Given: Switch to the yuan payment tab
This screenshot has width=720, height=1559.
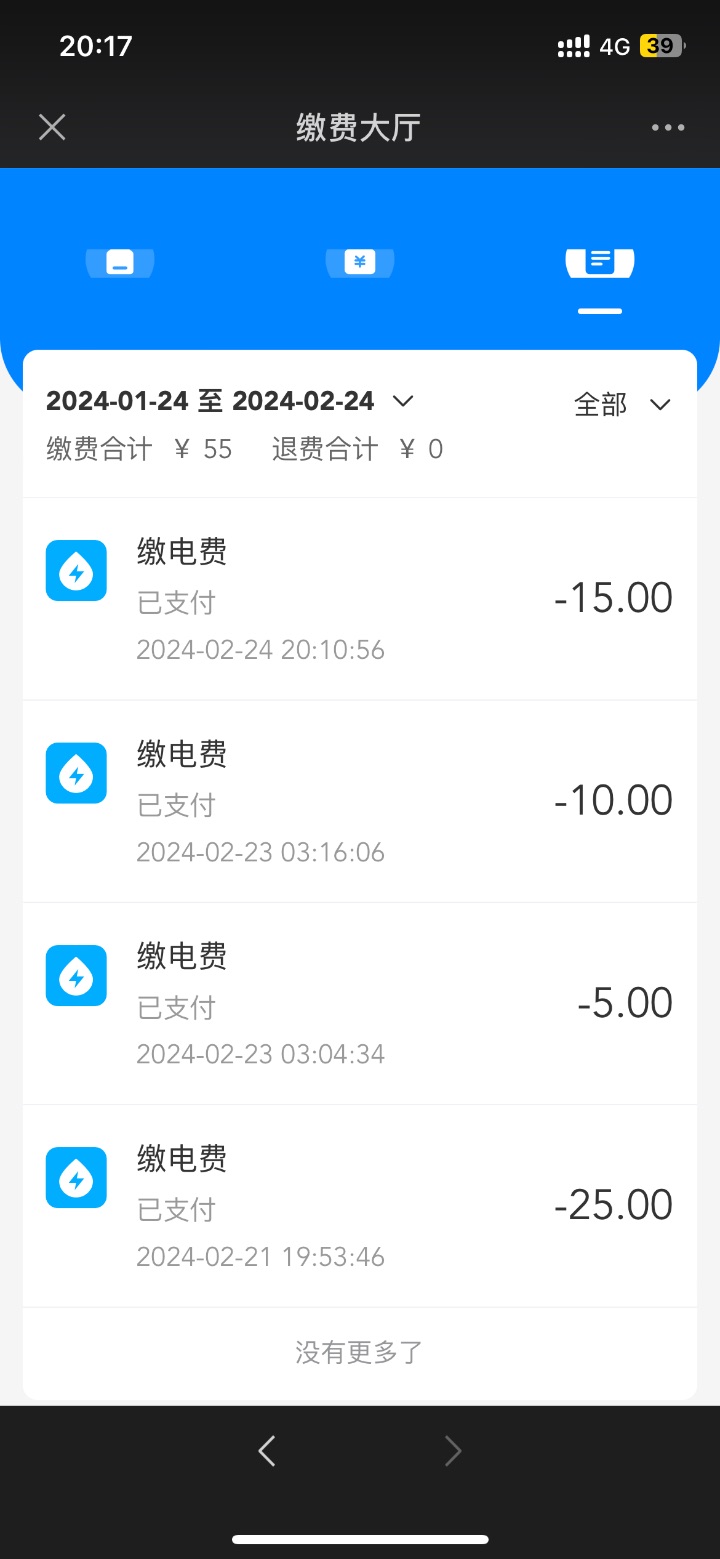Looking at the screenshot, I should click(360, 263).
